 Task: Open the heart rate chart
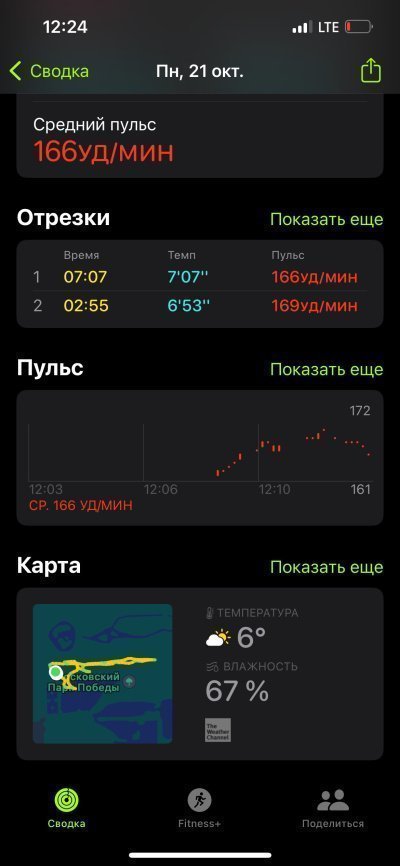[x=199, y=457]
